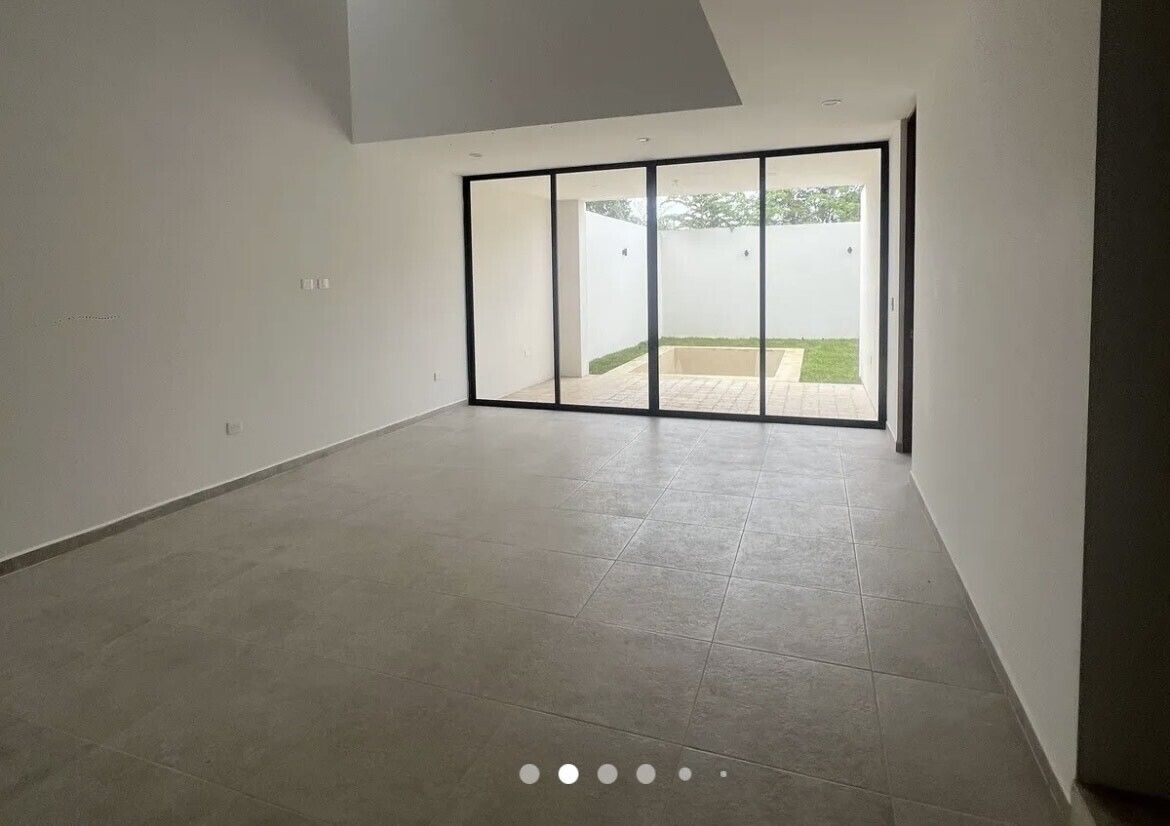Go to the fourth page indicator dot
1170x826 pixels.
click(x=646, y=773)
